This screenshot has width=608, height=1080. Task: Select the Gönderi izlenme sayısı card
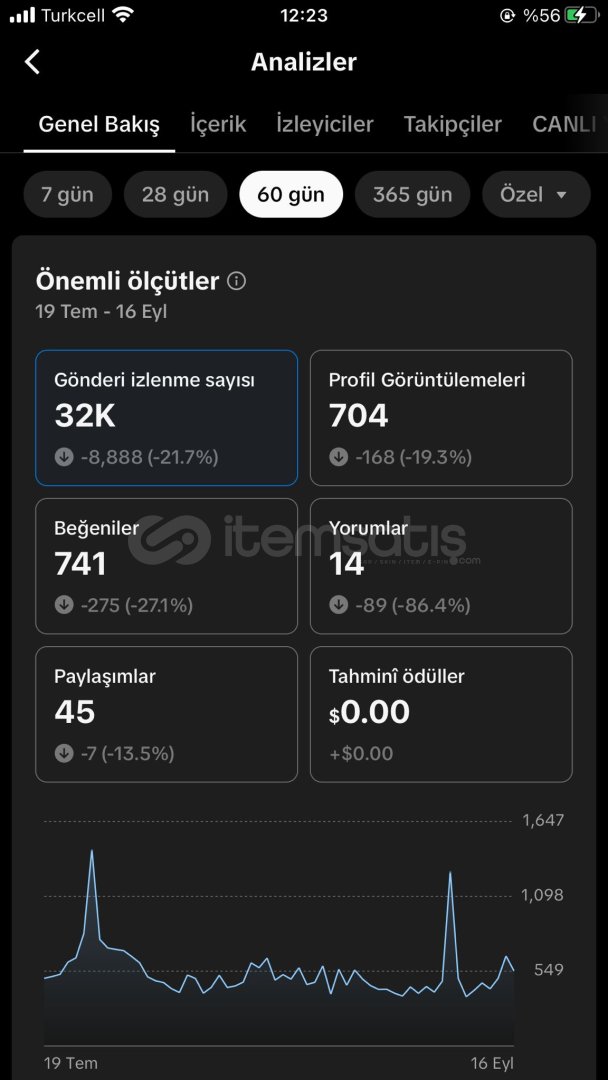167,418
